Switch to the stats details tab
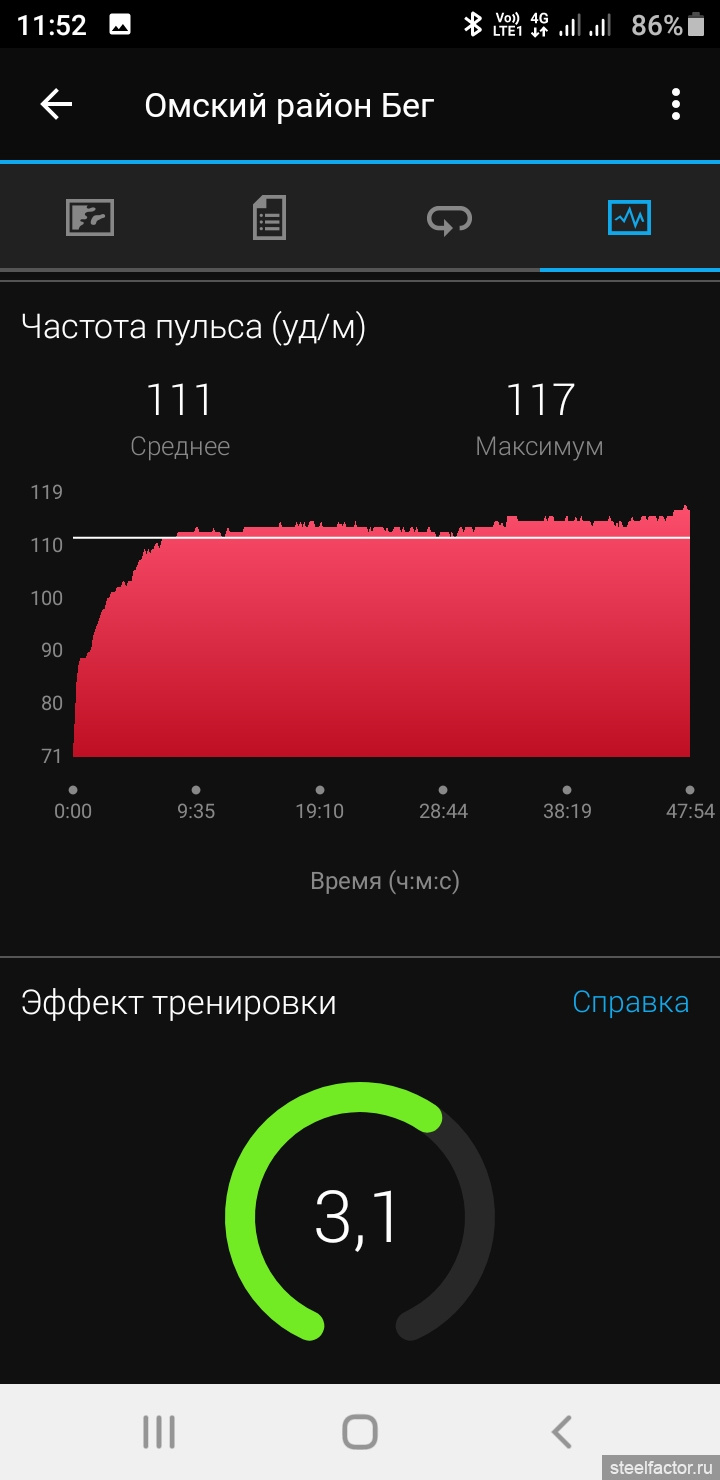 pos(269,217)
